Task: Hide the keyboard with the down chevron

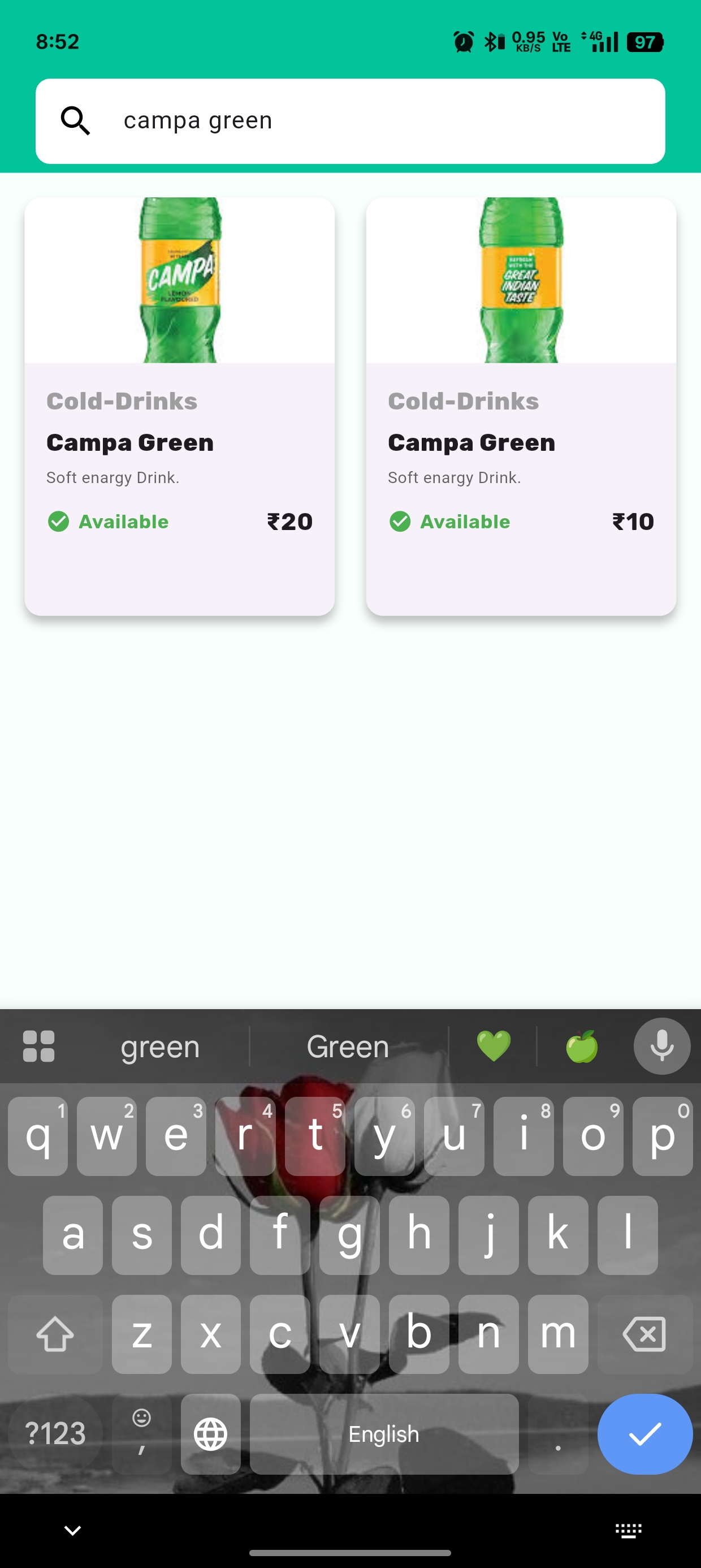Action: [x=72, y=1530]
